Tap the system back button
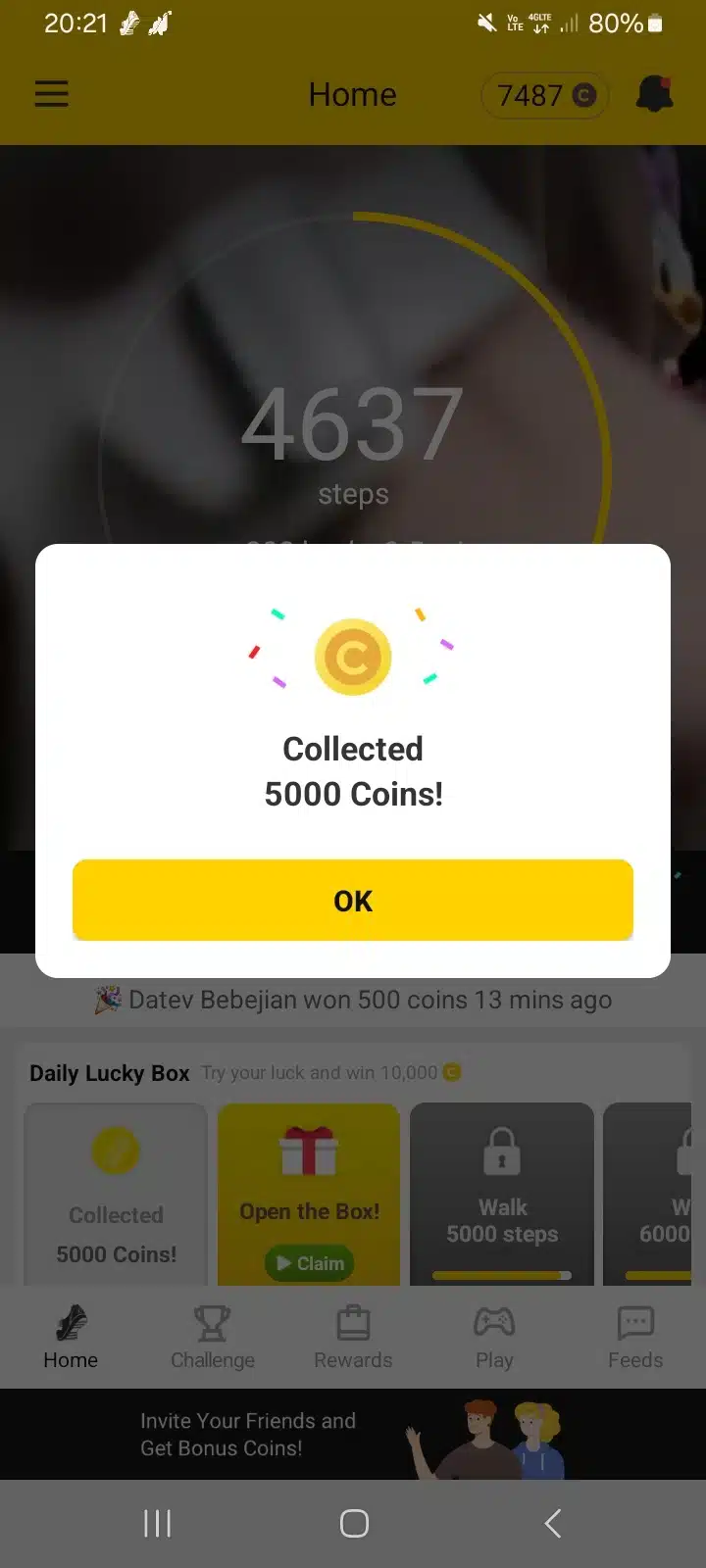706x1568 pixels. tap(553, 1523)
